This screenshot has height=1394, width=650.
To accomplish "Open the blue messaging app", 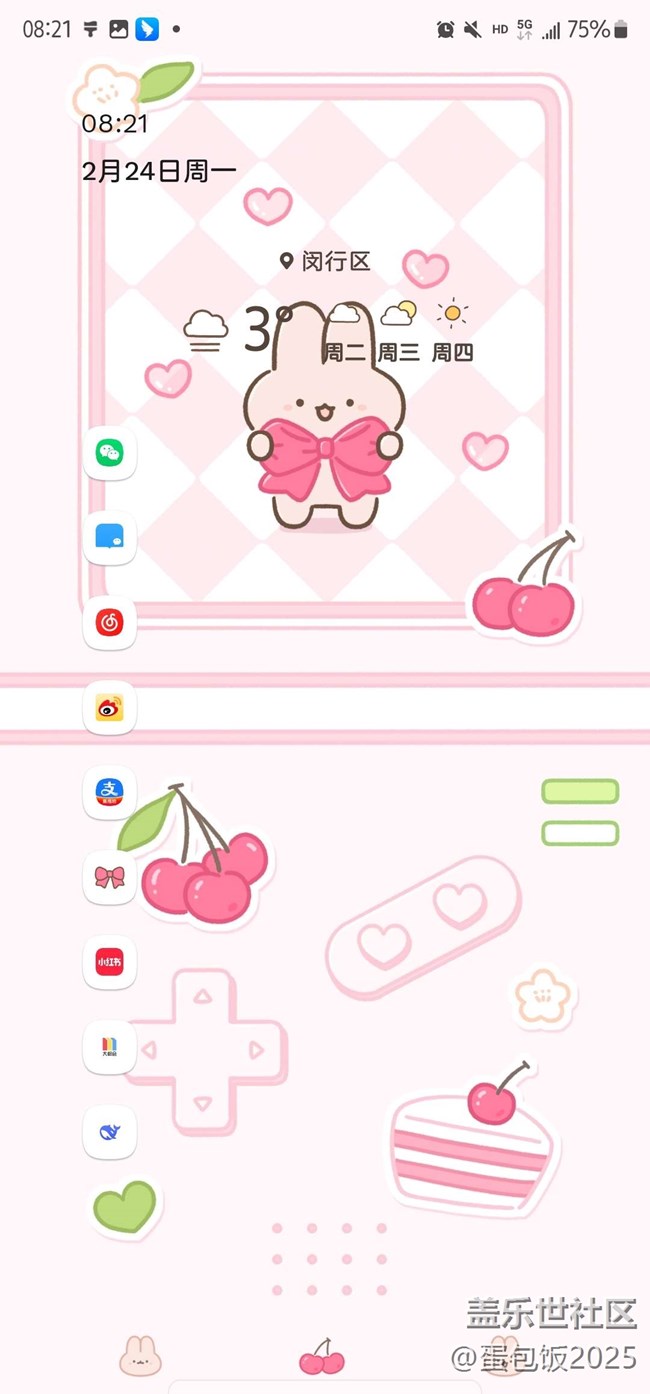I will tap(110, 538).
